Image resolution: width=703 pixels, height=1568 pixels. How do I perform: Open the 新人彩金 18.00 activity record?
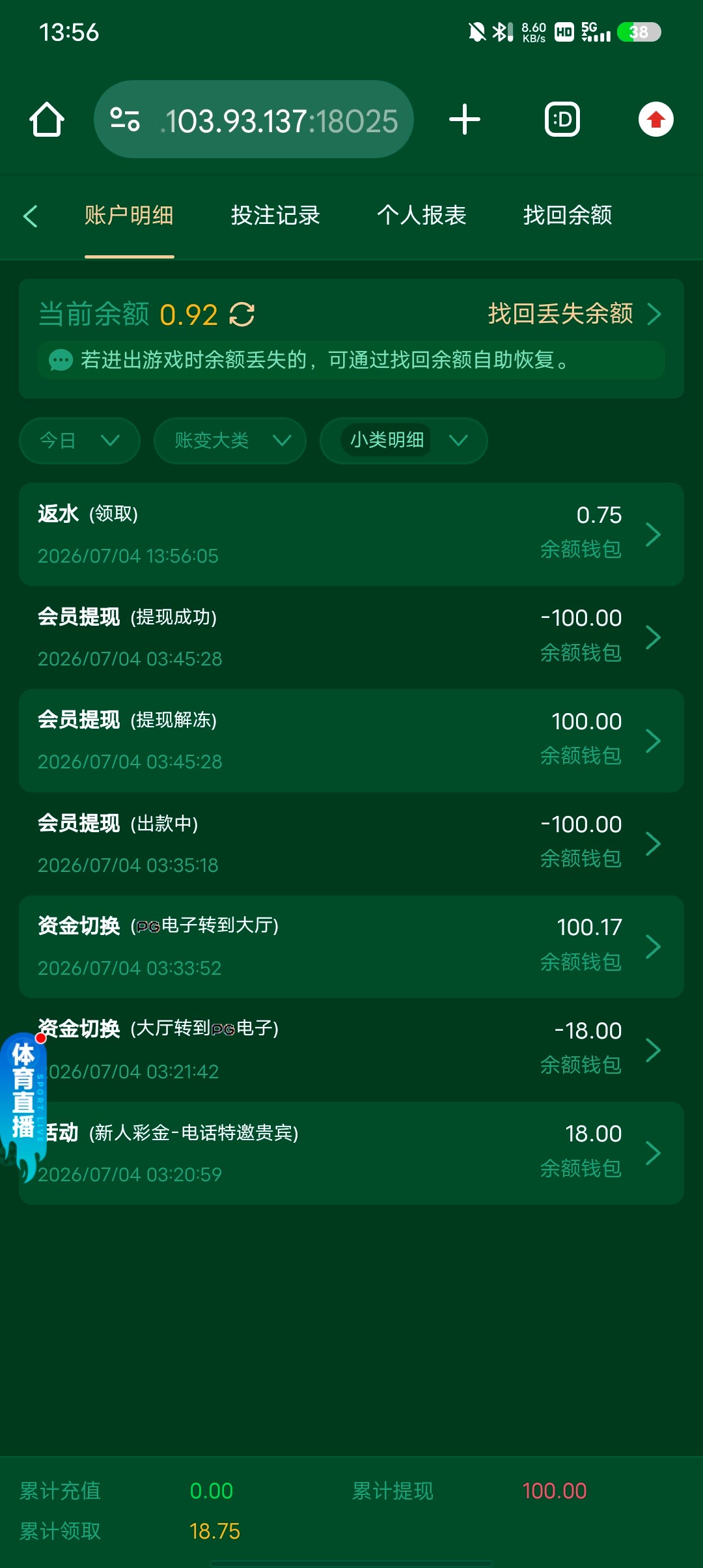point(351,1153)
